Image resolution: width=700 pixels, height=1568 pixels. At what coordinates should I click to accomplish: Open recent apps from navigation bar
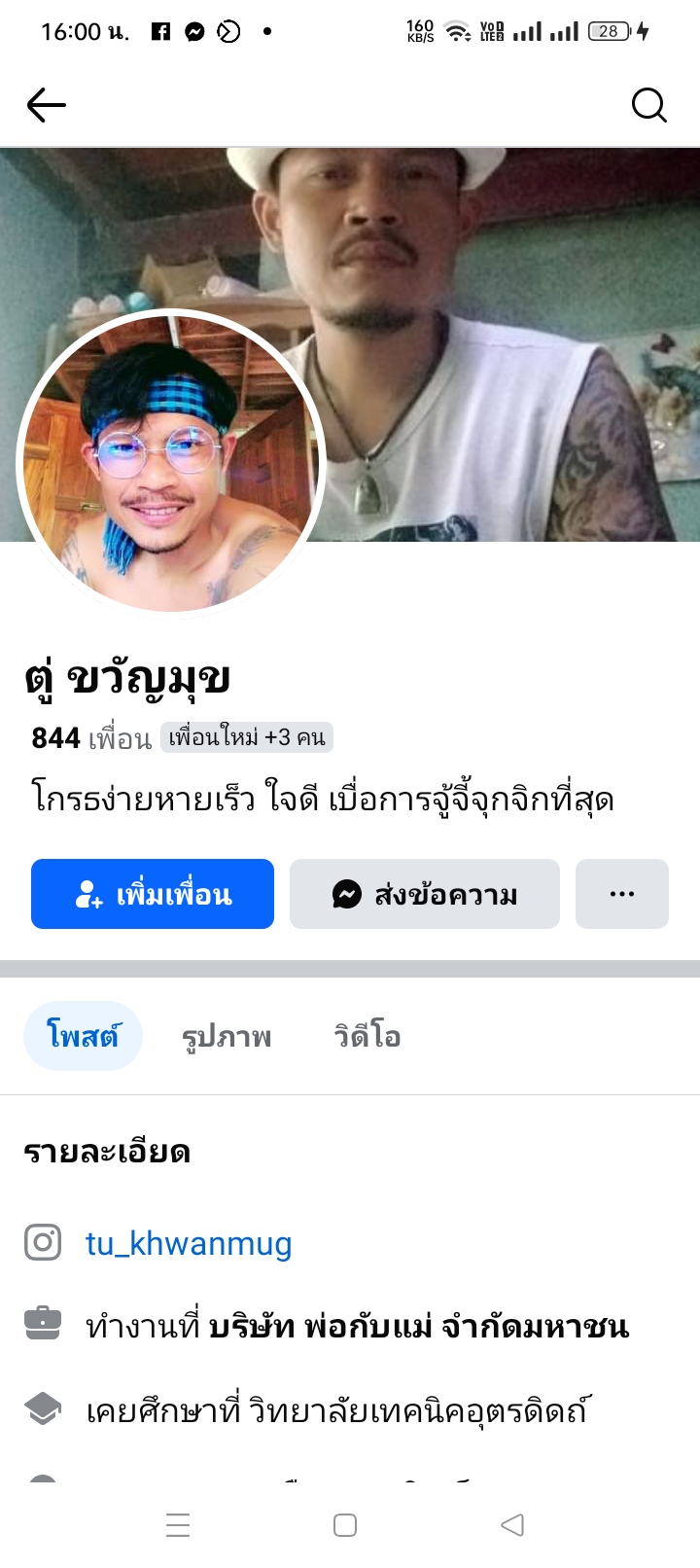point(178,1525)
